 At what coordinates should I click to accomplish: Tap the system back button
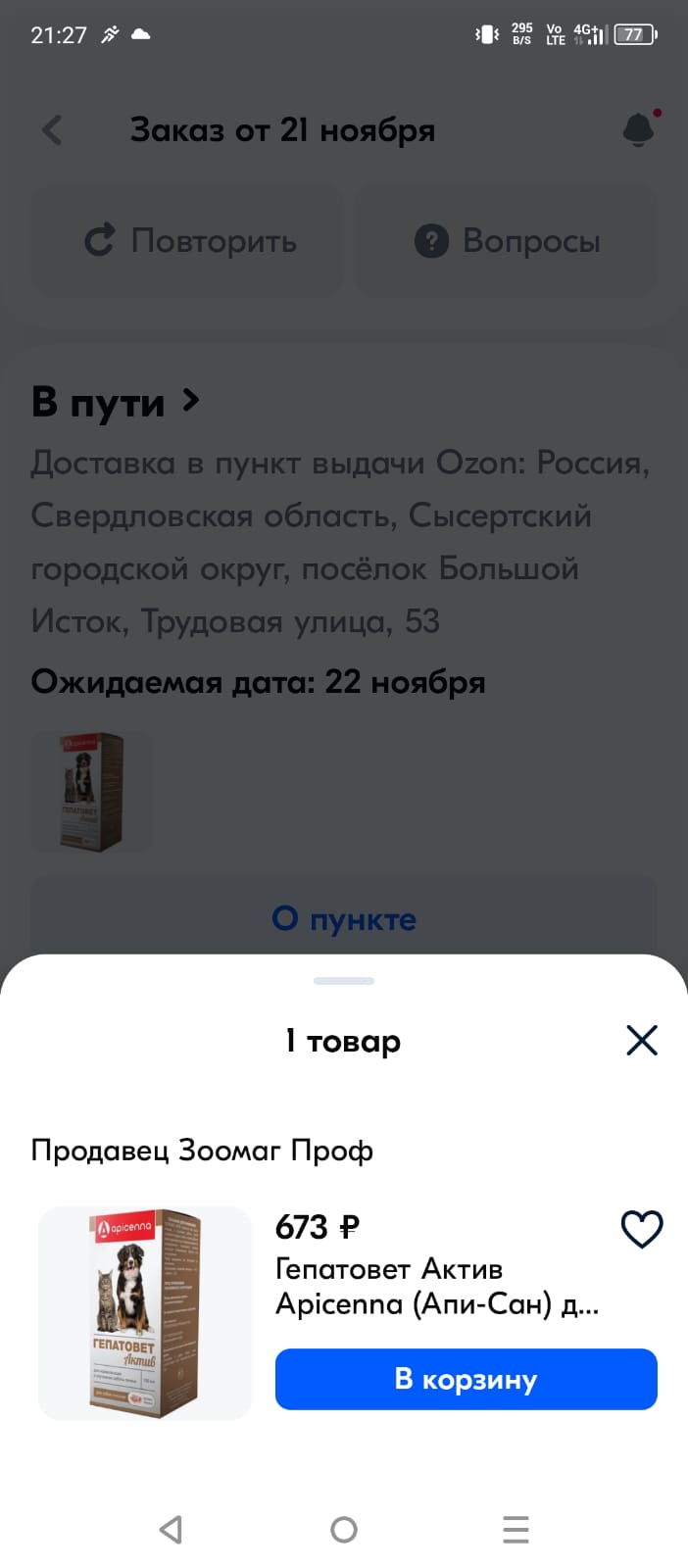click(x=171, y=1529)
